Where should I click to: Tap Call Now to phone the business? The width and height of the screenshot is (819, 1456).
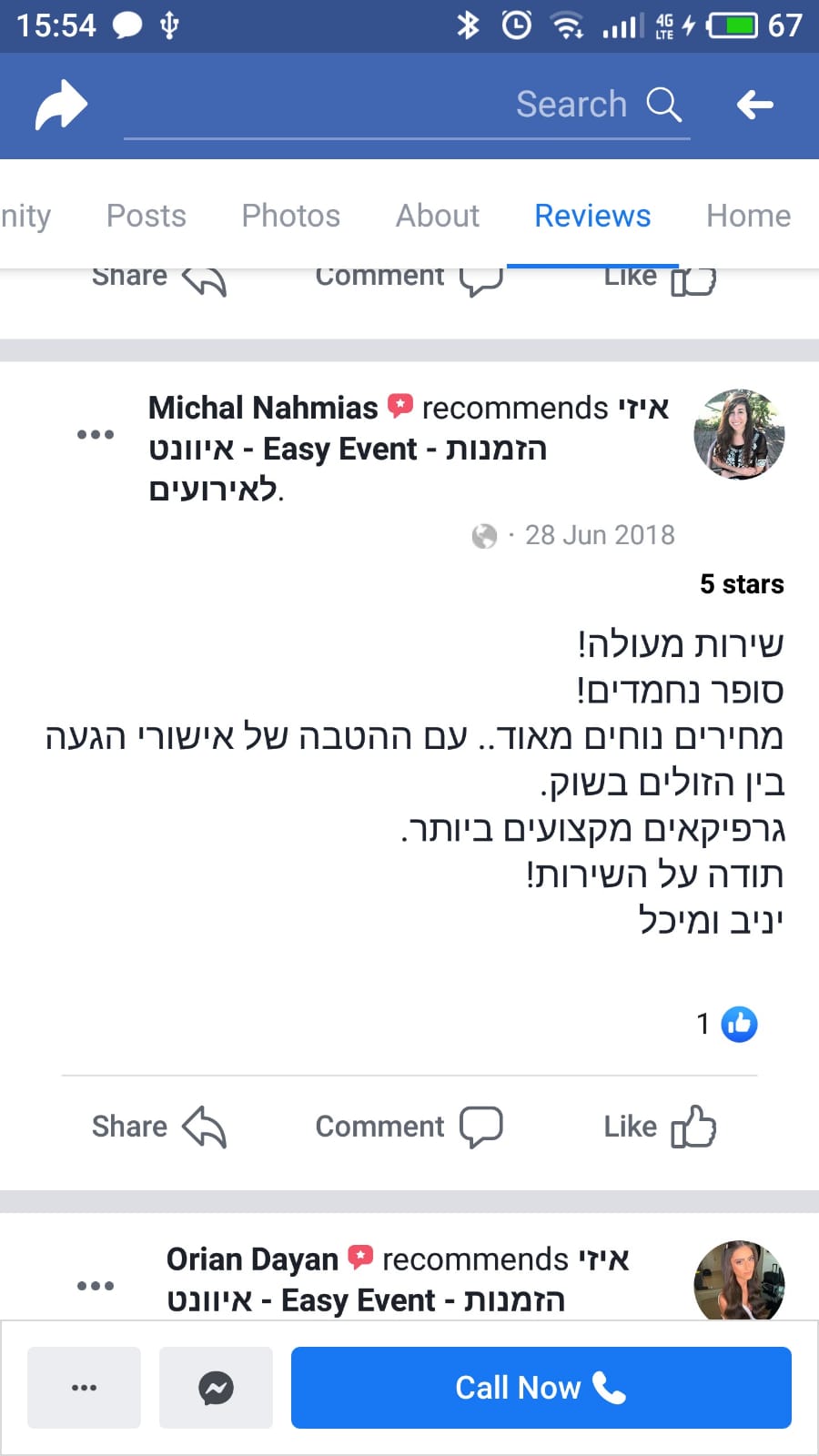tap(541, 1388)
